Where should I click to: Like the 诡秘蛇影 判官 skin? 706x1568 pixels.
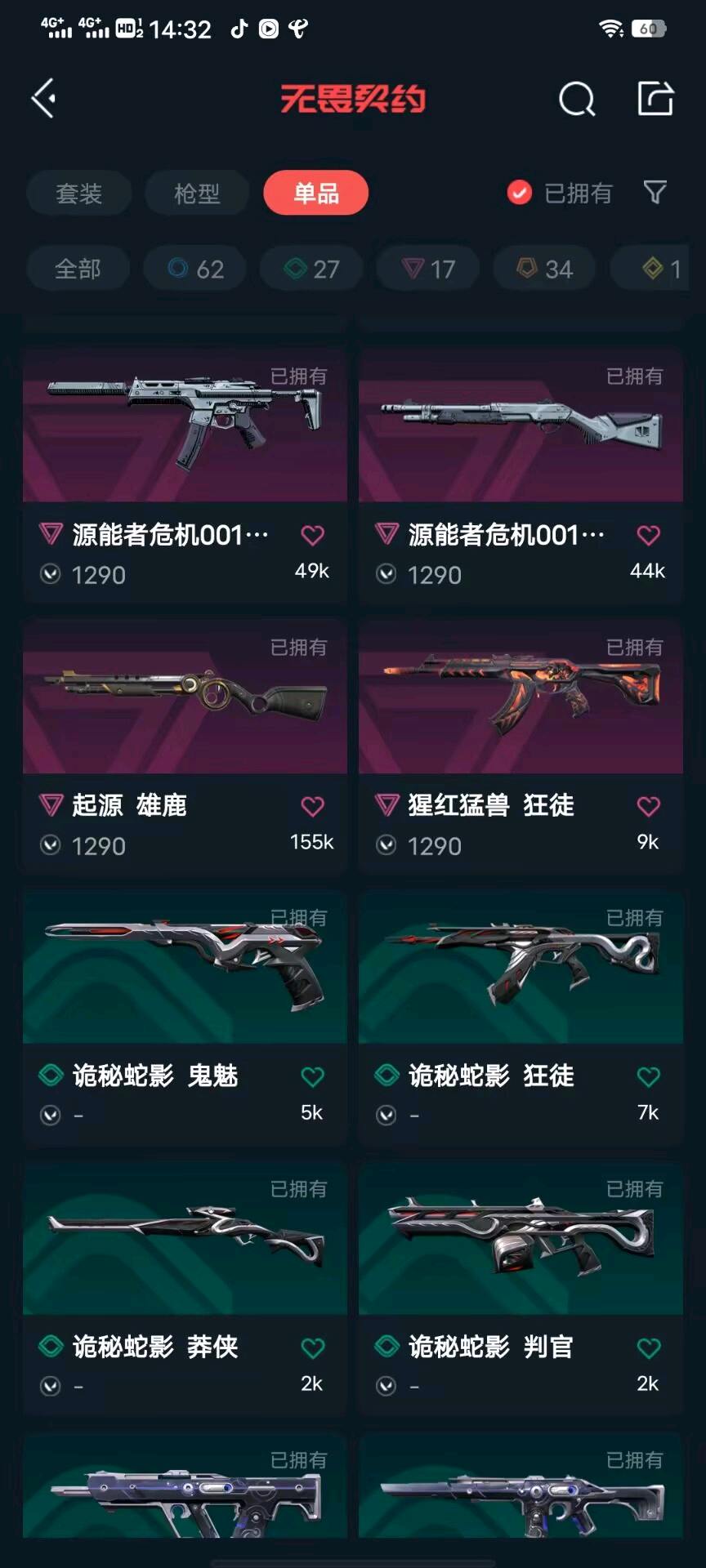tap(648, 1348)
